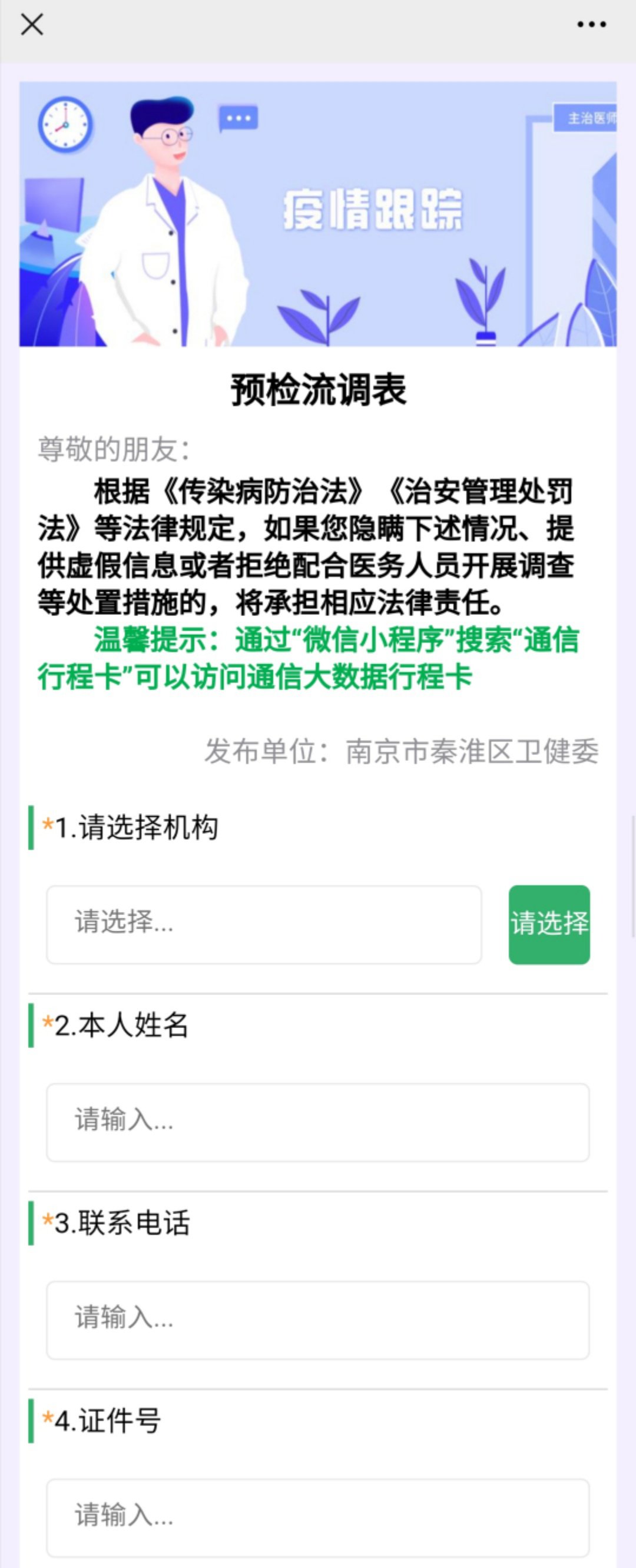Focus the 联系电话 input field
636x1568 pixels.
pyautogui.click(x=317, y=1320)
